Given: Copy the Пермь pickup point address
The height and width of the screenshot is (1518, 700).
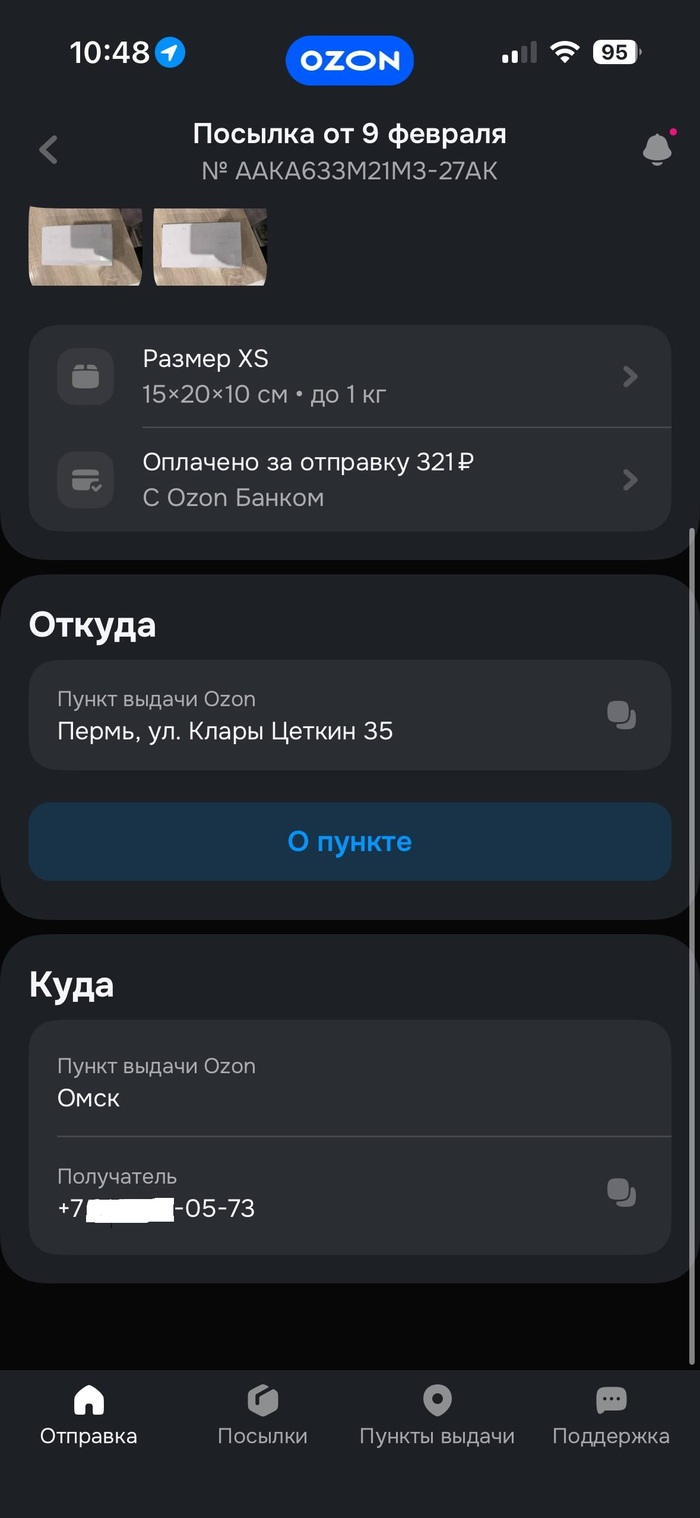Looking at the screenshot, I should click(621, 715).
